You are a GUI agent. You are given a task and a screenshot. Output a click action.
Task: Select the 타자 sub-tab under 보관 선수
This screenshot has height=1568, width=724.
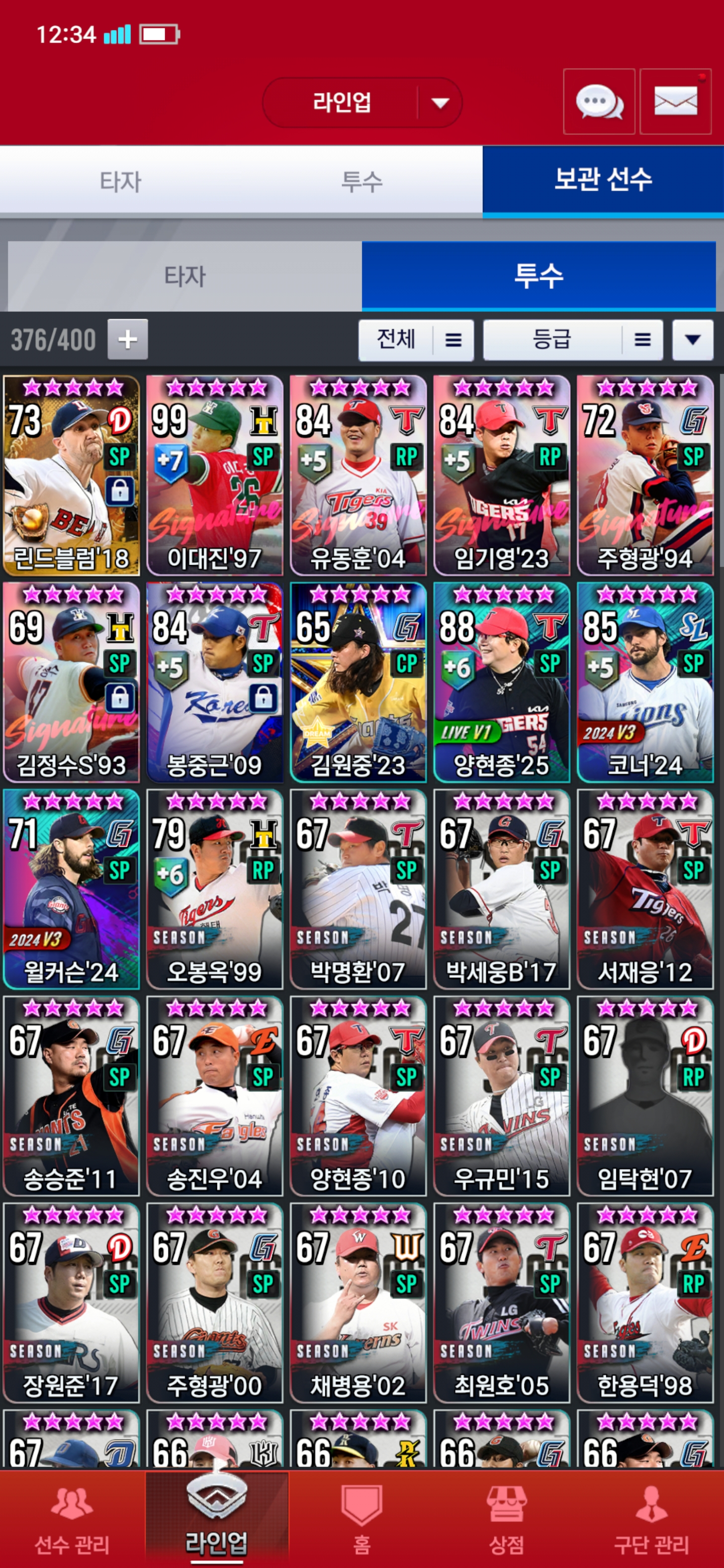click(185, 276)
